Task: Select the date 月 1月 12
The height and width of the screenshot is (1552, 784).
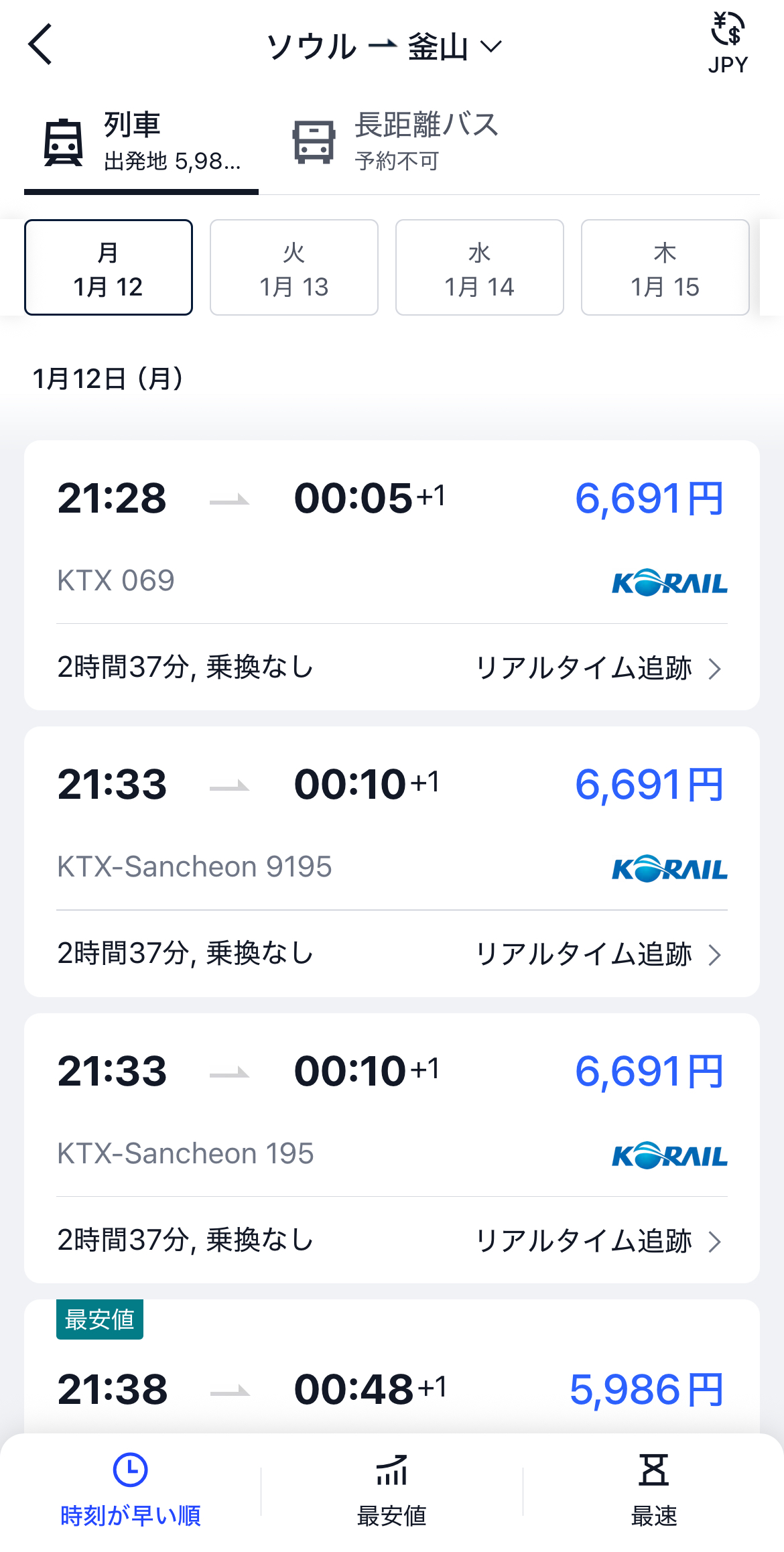Action: tap(109, 267)
